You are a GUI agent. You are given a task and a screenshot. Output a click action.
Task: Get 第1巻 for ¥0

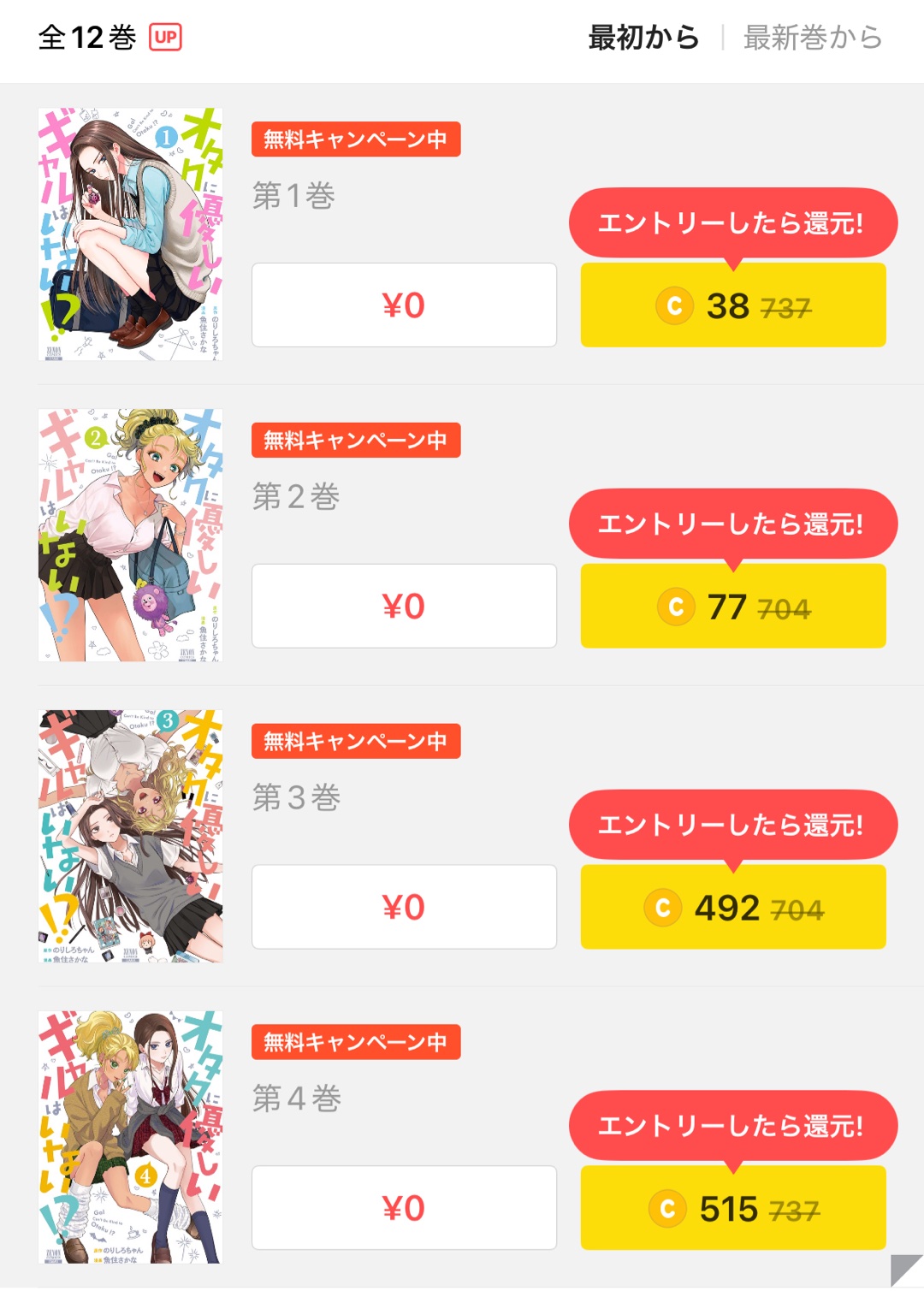pyautogui.click(x=404, y=305)
